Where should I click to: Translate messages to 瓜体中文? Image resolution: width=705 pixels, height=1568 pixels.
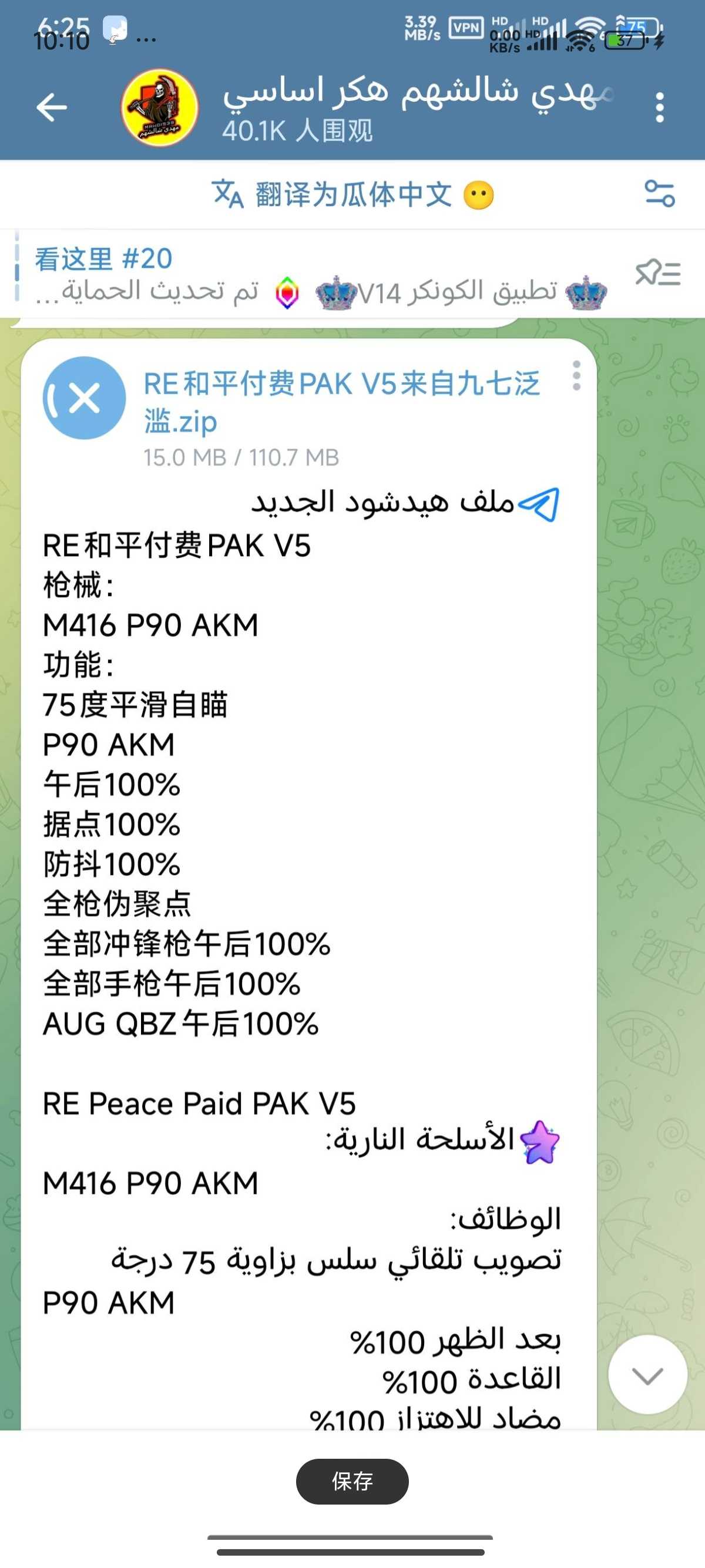click(352, 195)
